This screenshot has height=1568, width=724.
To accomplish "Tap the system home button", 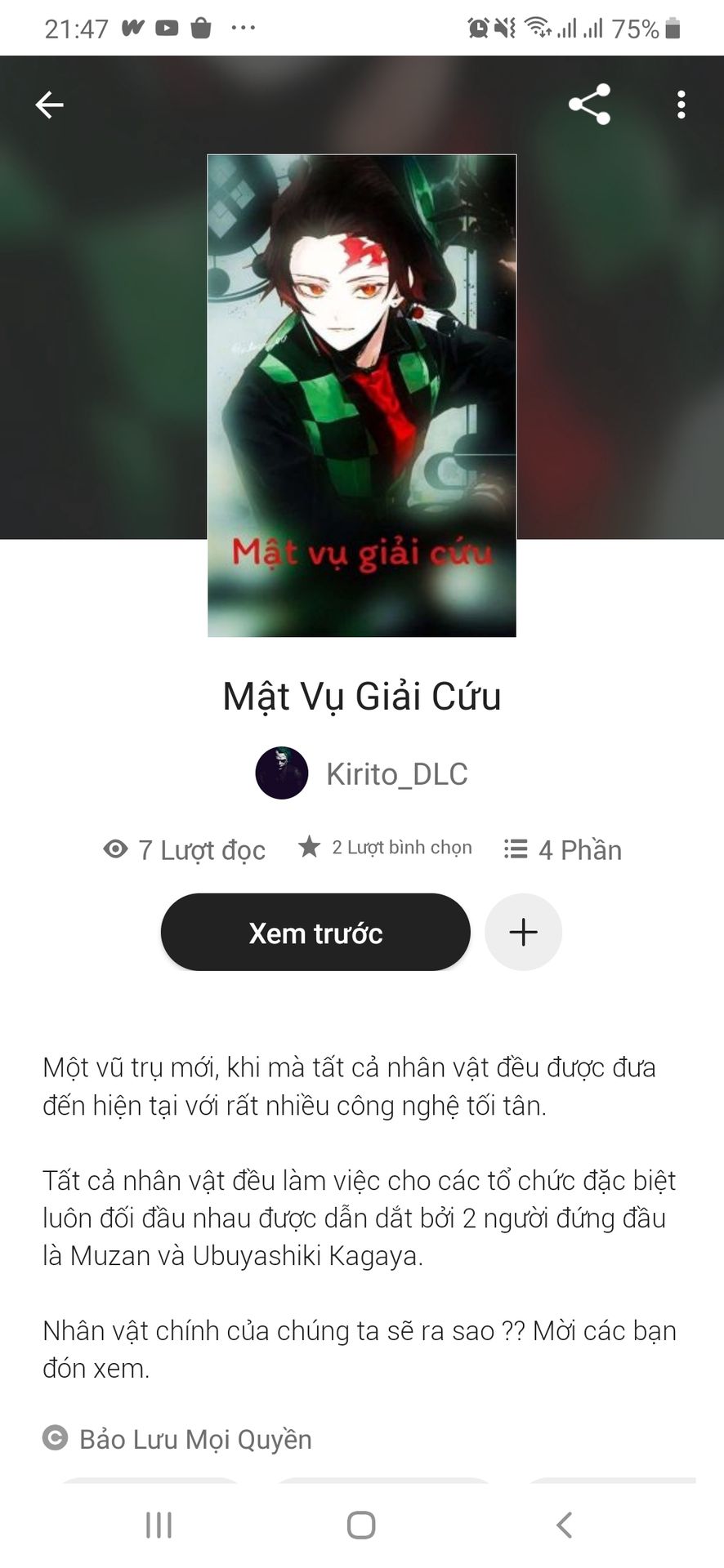I will point(361,1525).
